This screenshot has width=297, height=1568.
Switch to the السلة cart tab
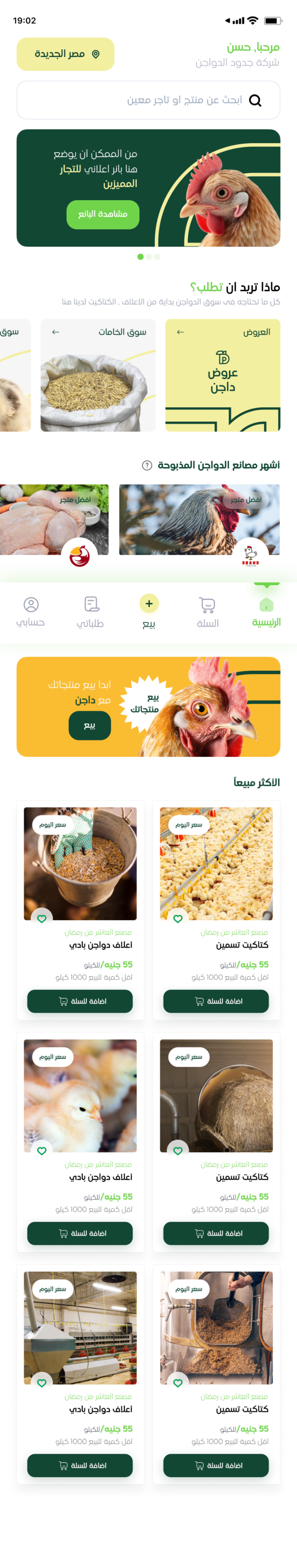point(208,611)
